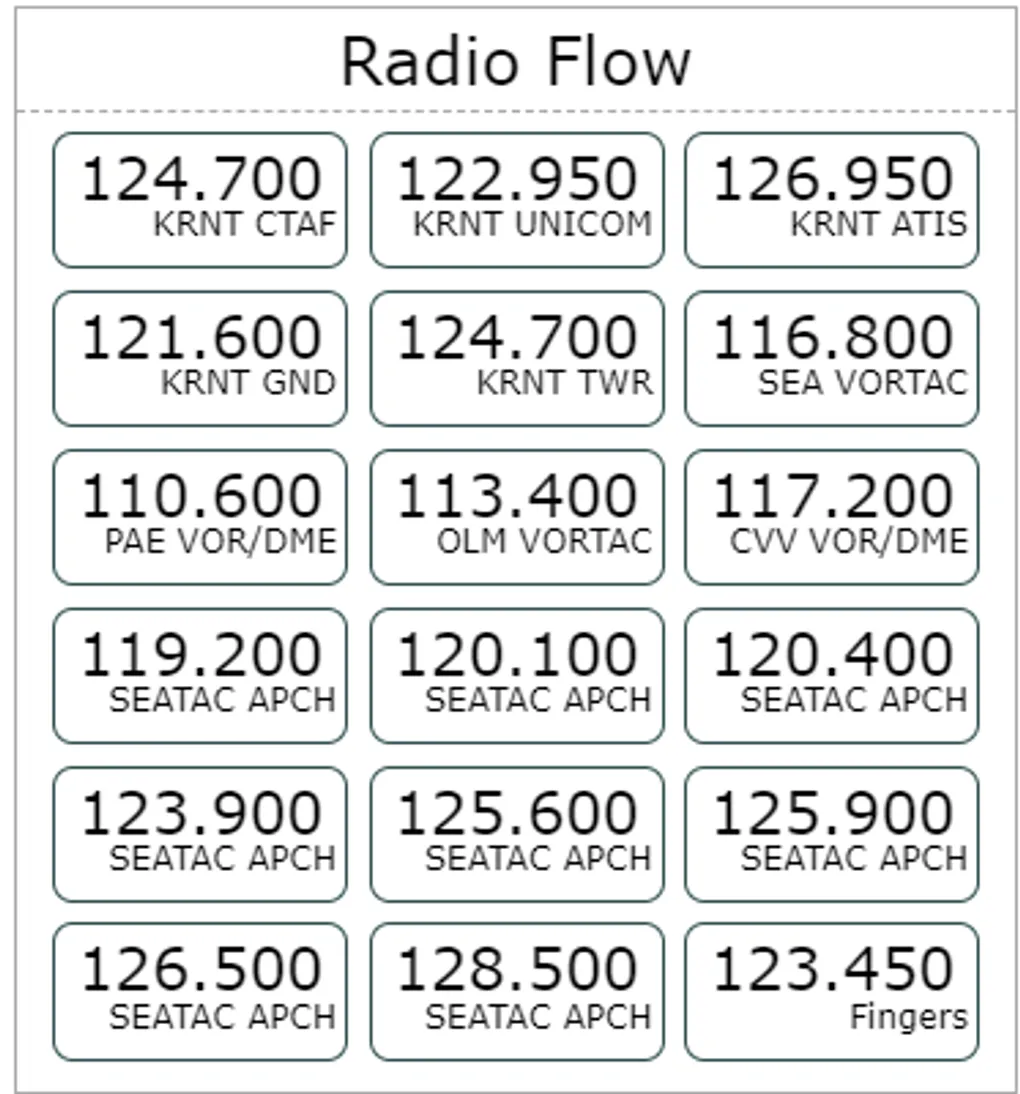Tune to 124.700 KRNT TWR
Screen dimensions: 1020x1094
coord(516,359)
